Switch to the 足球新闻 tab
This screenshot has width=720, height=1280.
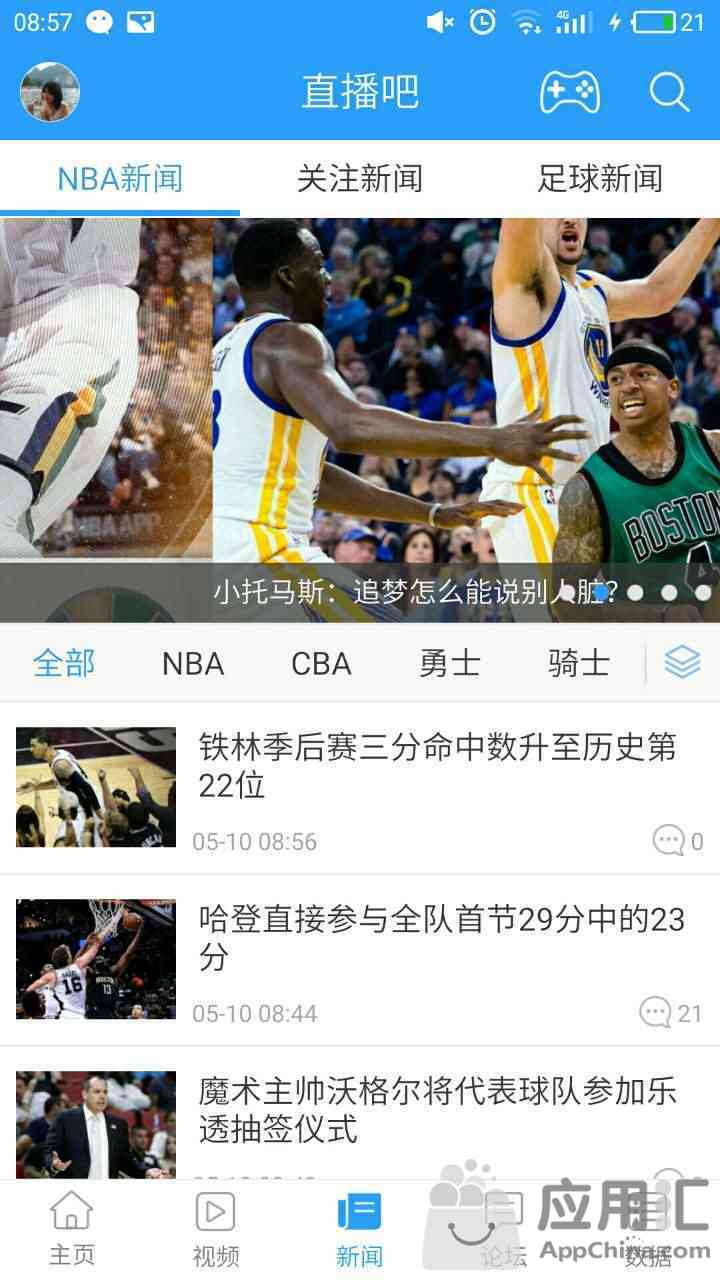click(x=600, y=179)
